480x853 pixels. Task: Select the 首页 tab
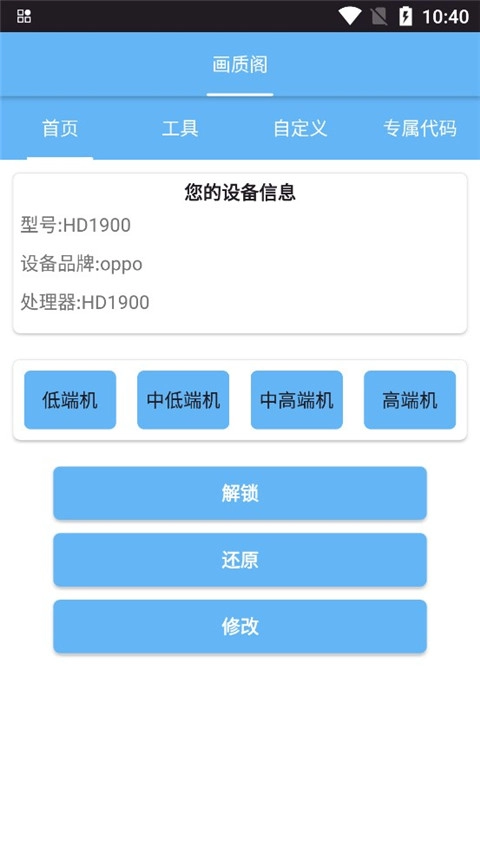pos(60,128)
